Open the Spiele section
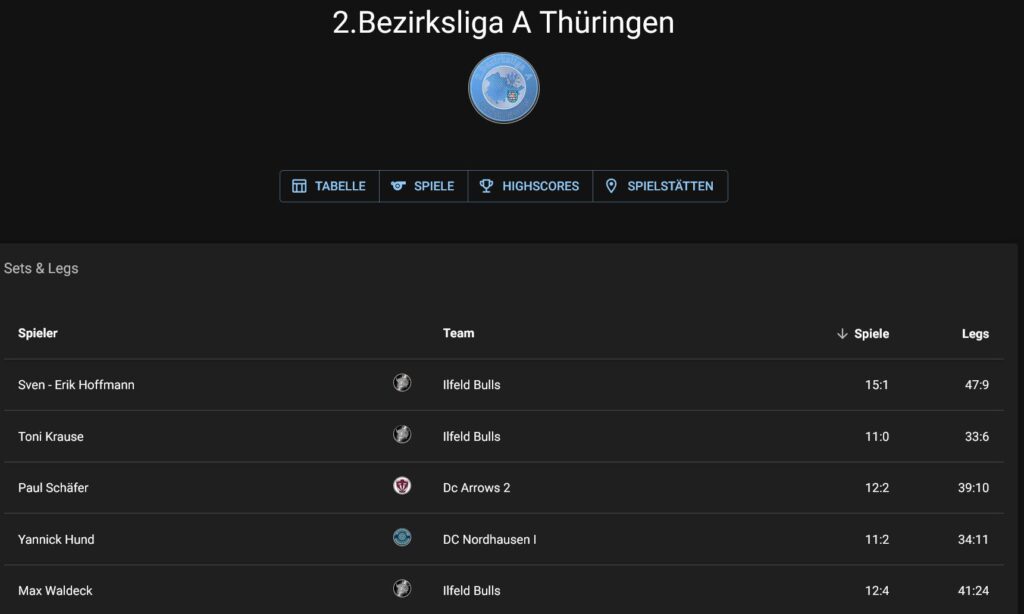Screen dimensions: 1024x614 coord(423,186)
